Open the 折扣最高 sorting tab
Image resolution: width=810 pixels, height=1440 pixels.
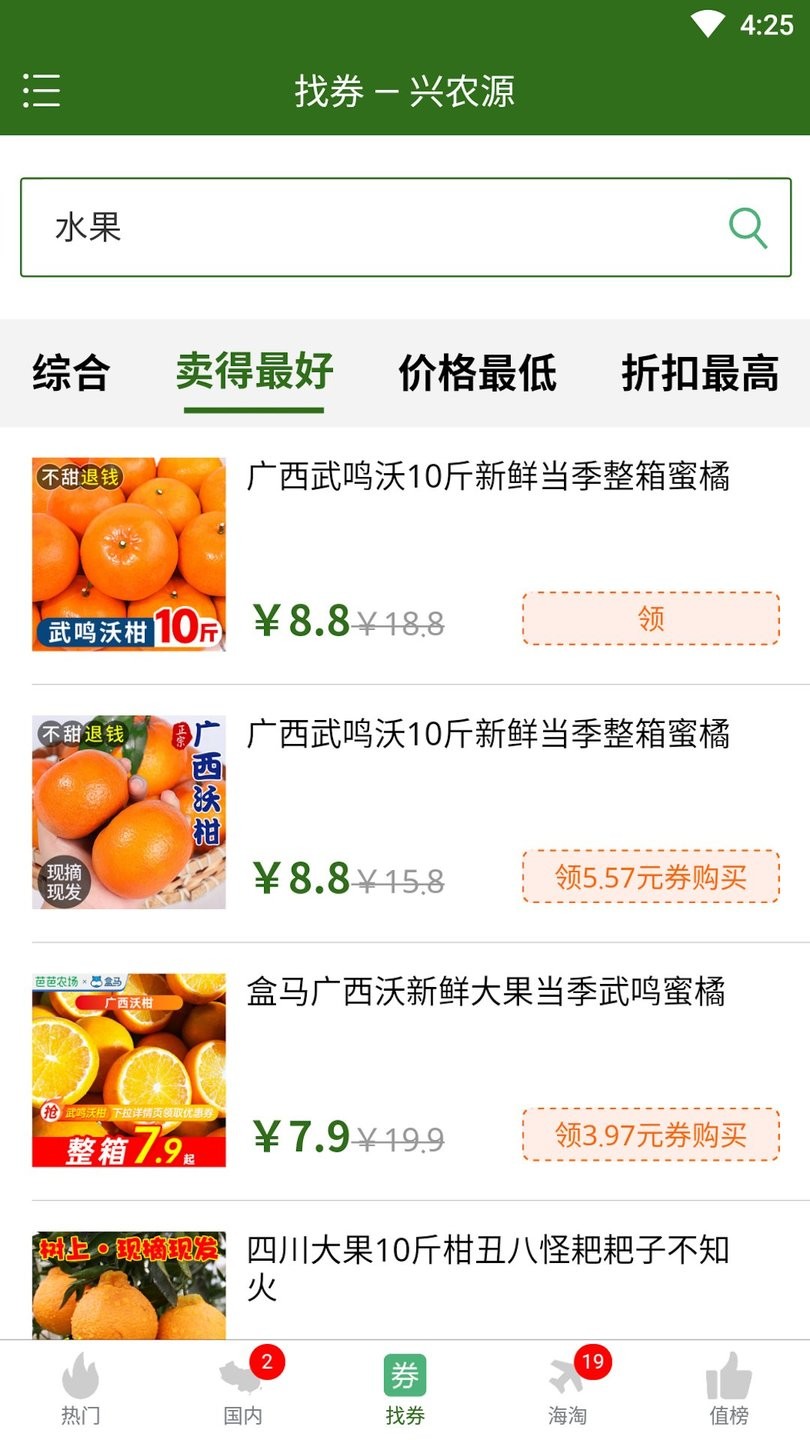pyautogui.click(x=700, y=372)
